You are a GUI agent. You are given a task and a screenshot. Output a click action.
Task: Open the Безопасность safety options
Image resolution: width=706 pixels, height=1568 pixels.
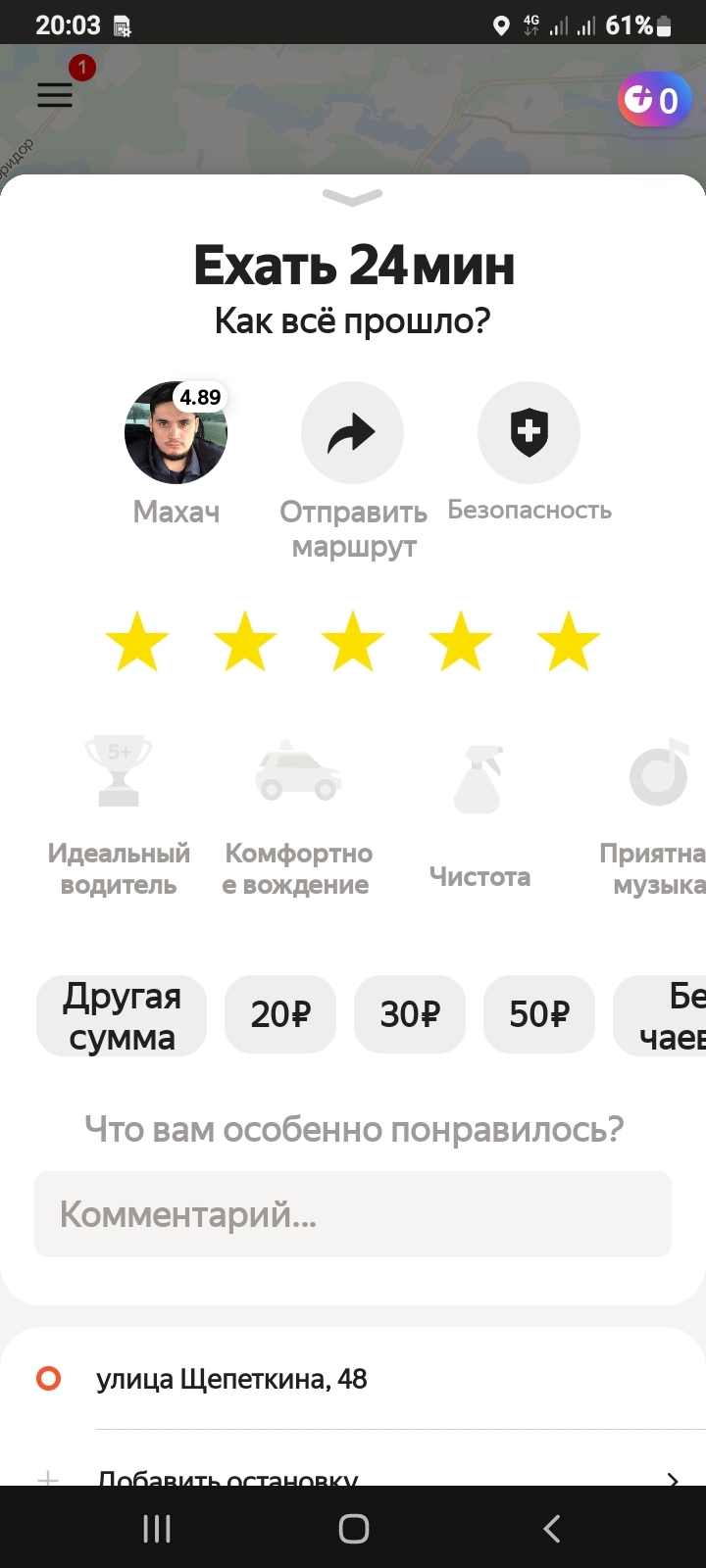tap(529, 433)
